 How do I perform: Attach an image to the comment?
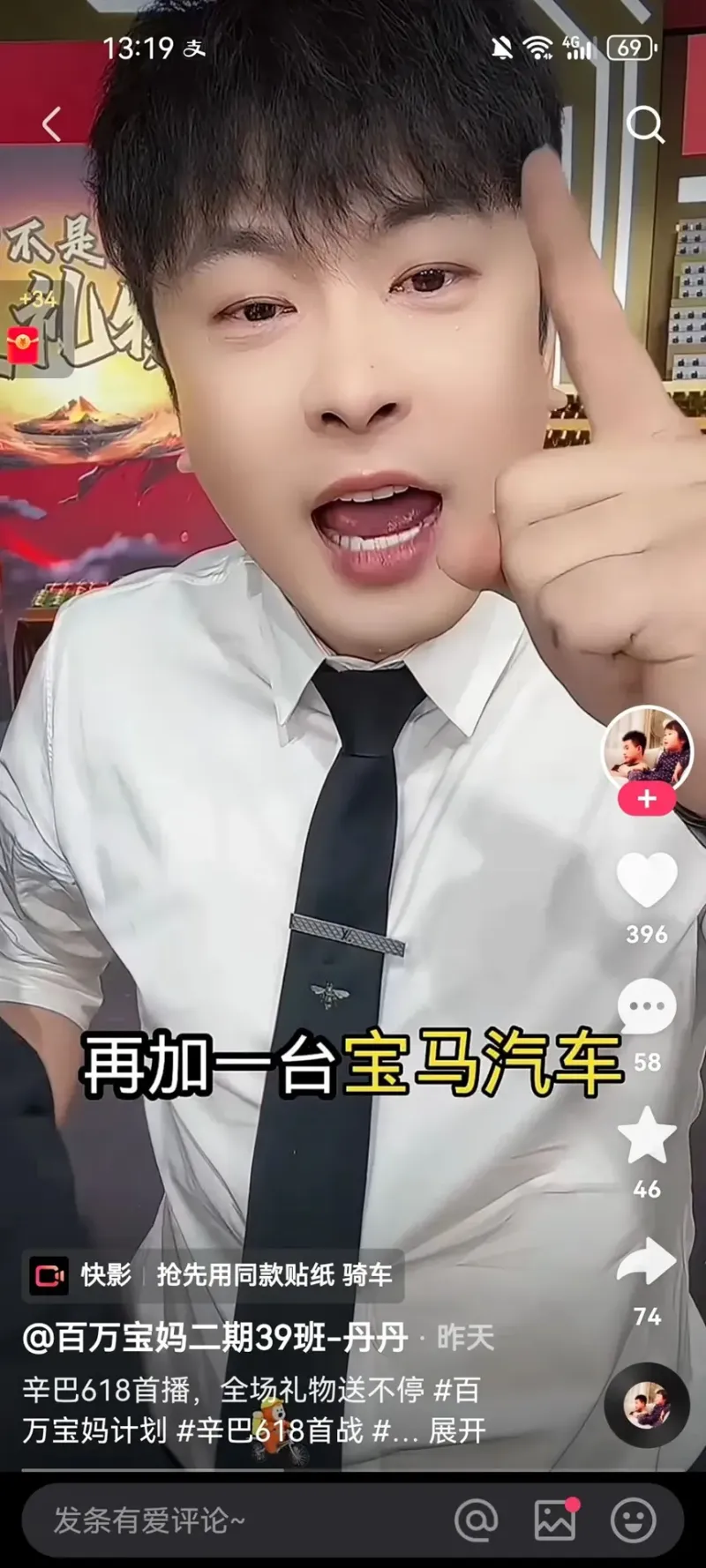tap(555, 1520)
